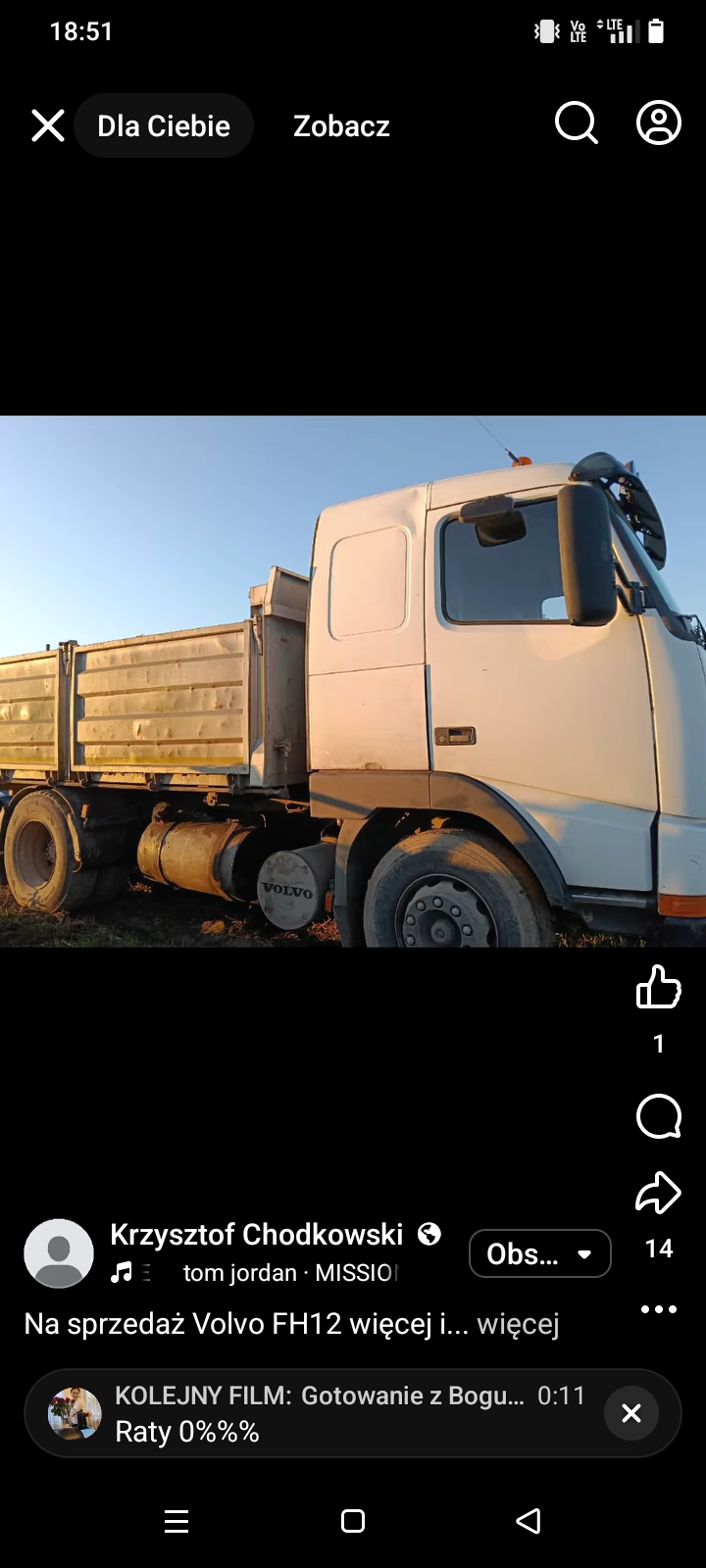The width and height of the screenshot is (706, 1568).
Task: Open your profile page
Action: (658, 122)
